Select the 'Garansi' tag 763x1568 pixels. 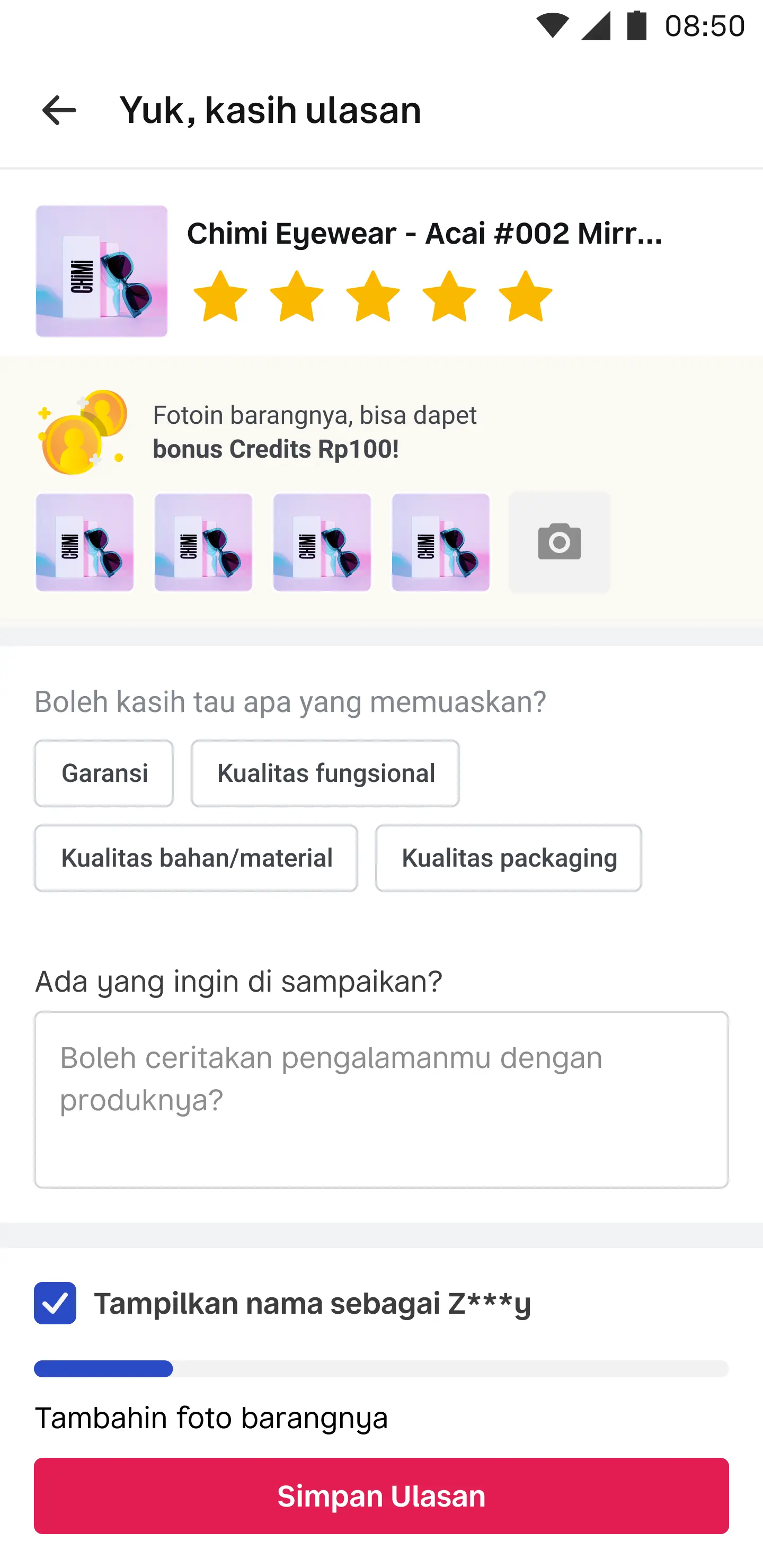(x=103, y=772)
